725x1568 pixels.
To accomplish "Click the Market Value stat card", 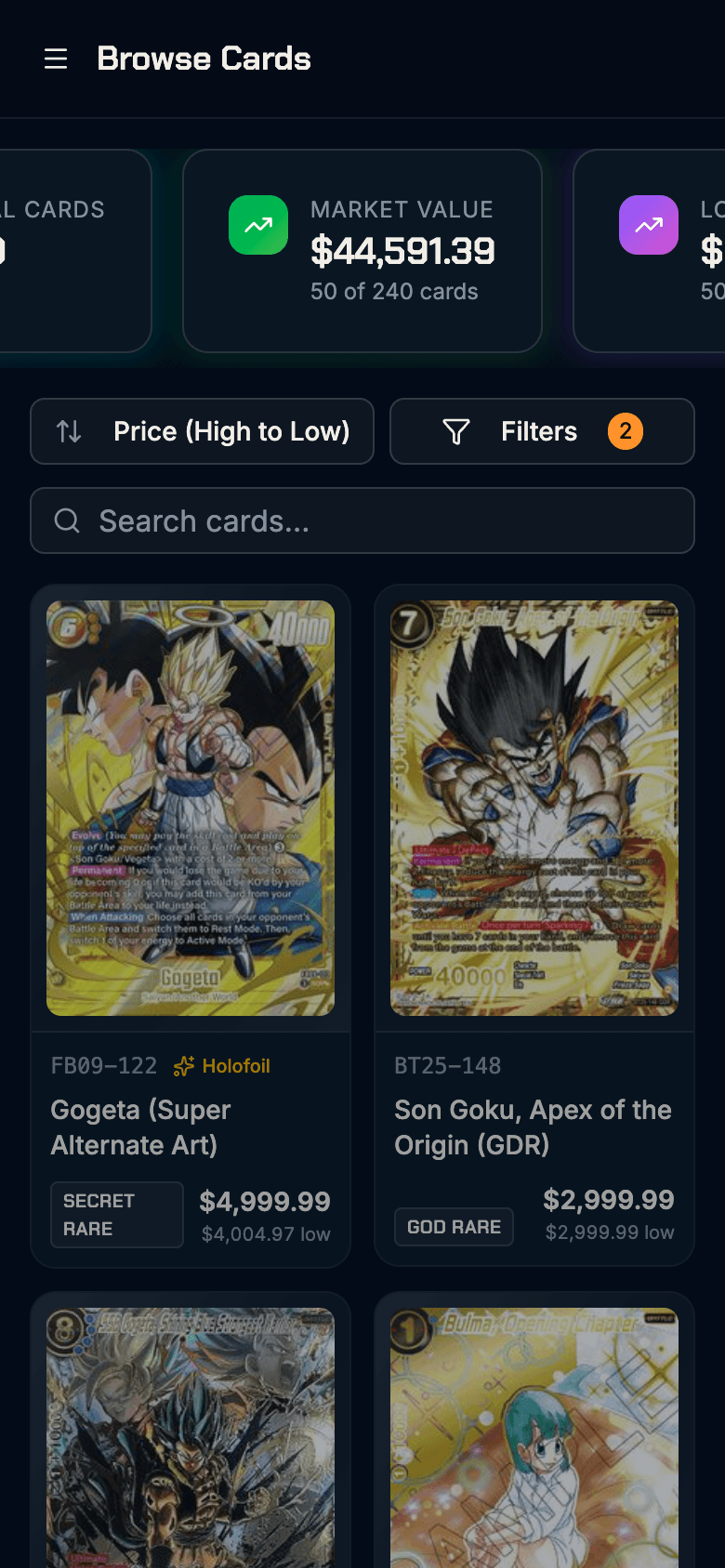I will pyautogui.click(x=362, y=251).
